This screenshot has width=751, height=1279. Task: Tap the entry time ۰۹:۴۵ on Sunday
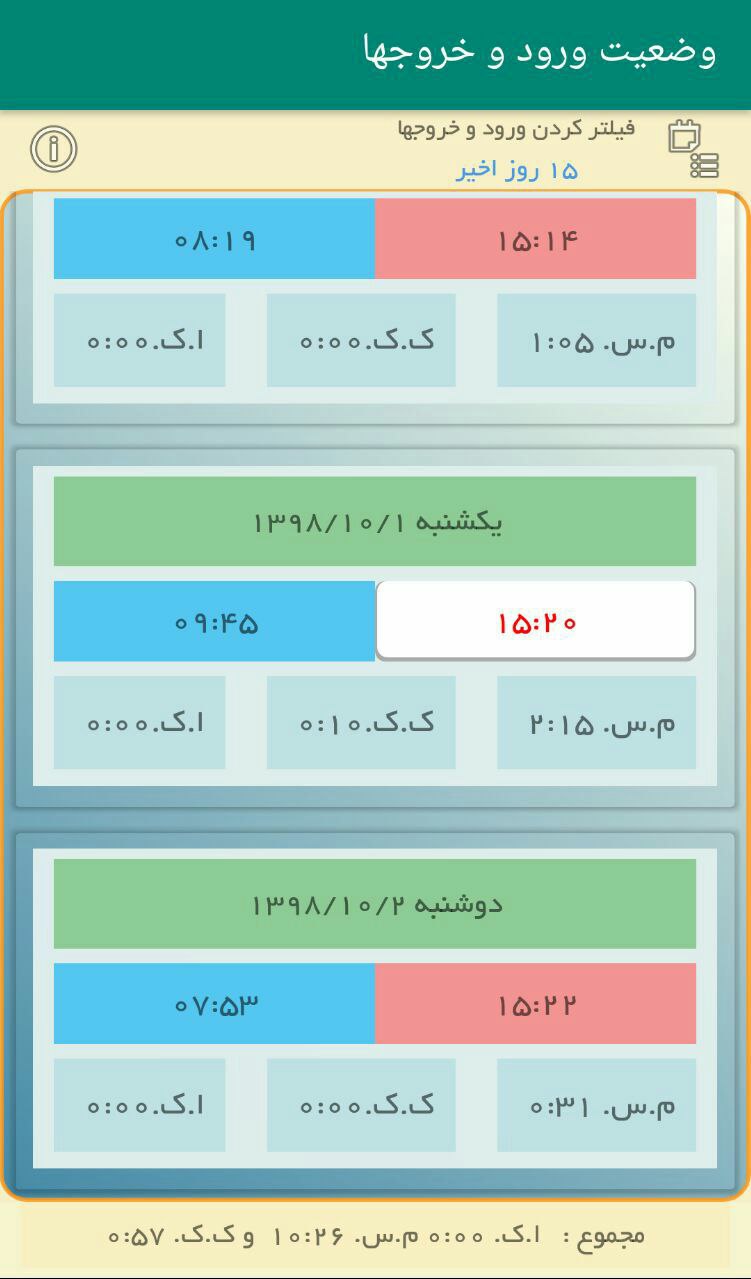(x=214, y=622)
